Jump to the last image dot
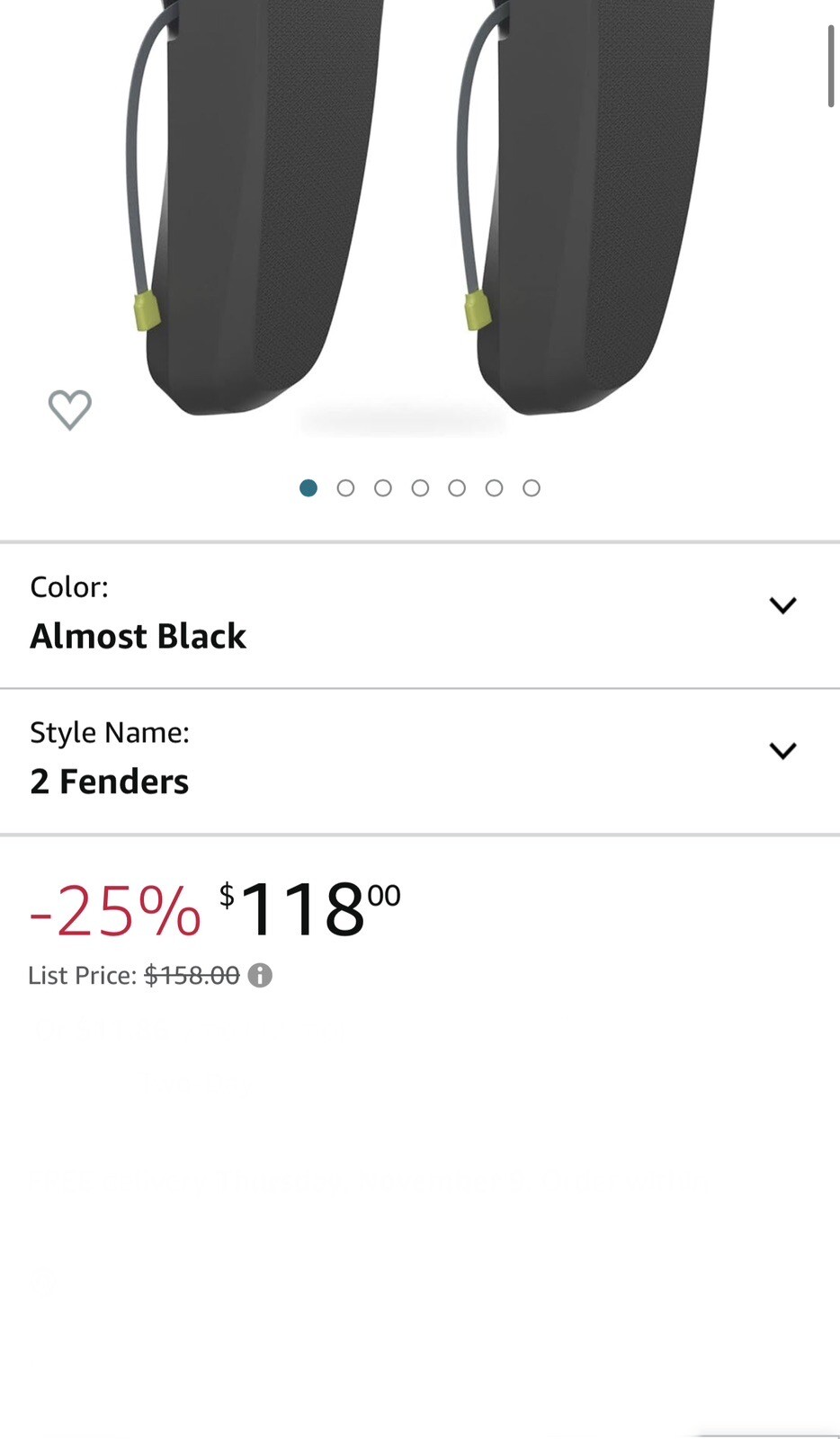This screenshot has width=840, height=1439. 532,487
